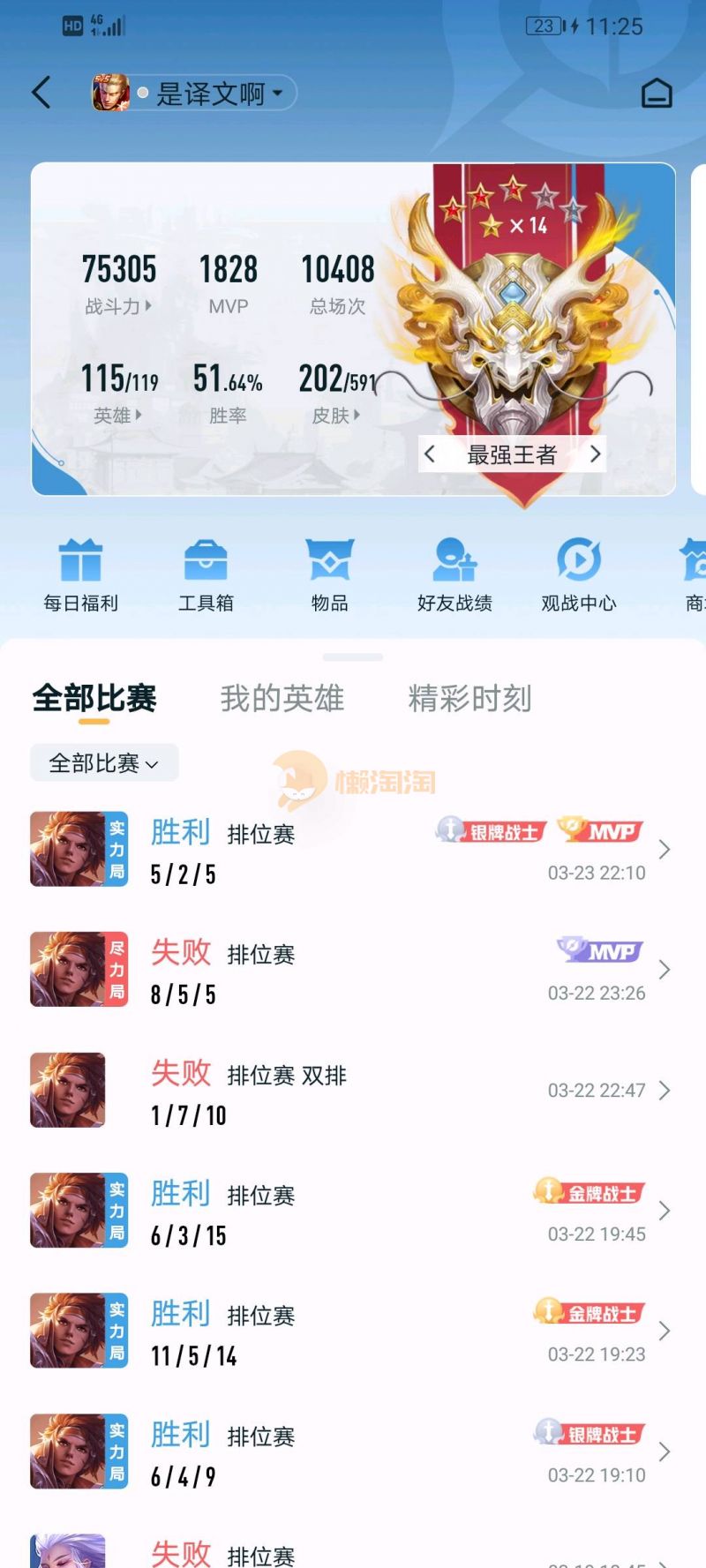This screenshot has width=706, height=1568.
Task: Tap the home icon in the top right
Action: (x=656, y=94)
